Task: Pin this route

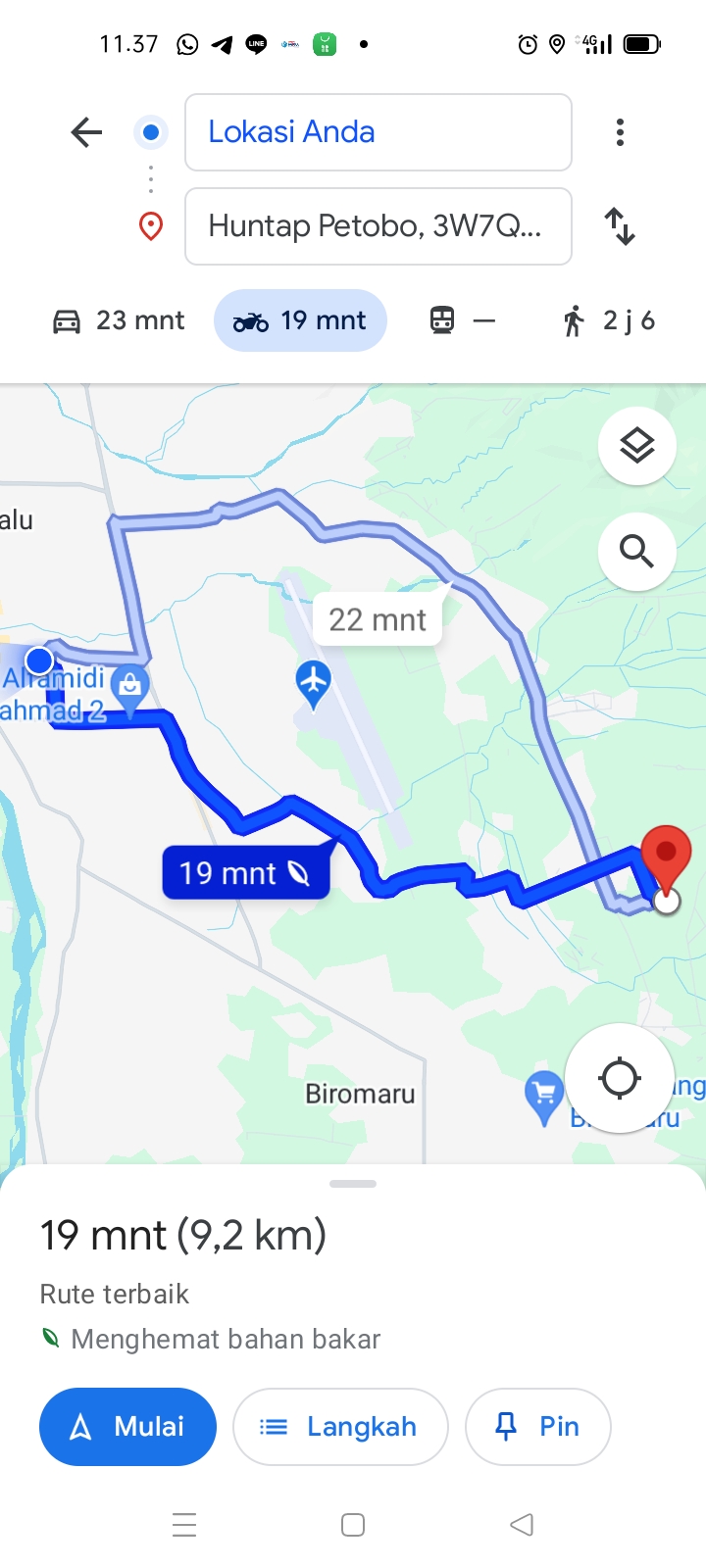Action: point(537,1427)
